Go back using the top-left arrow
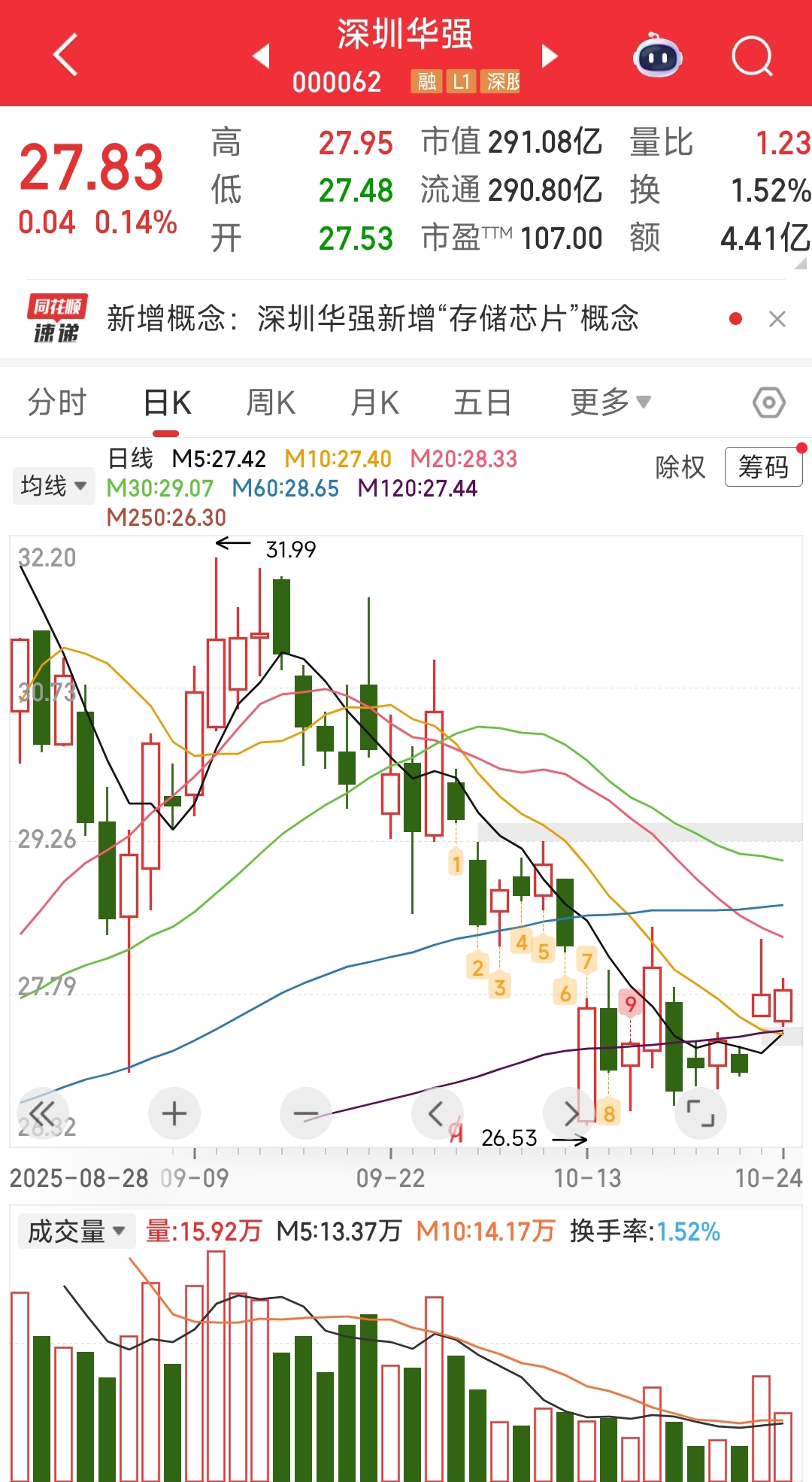 [65, 55]
